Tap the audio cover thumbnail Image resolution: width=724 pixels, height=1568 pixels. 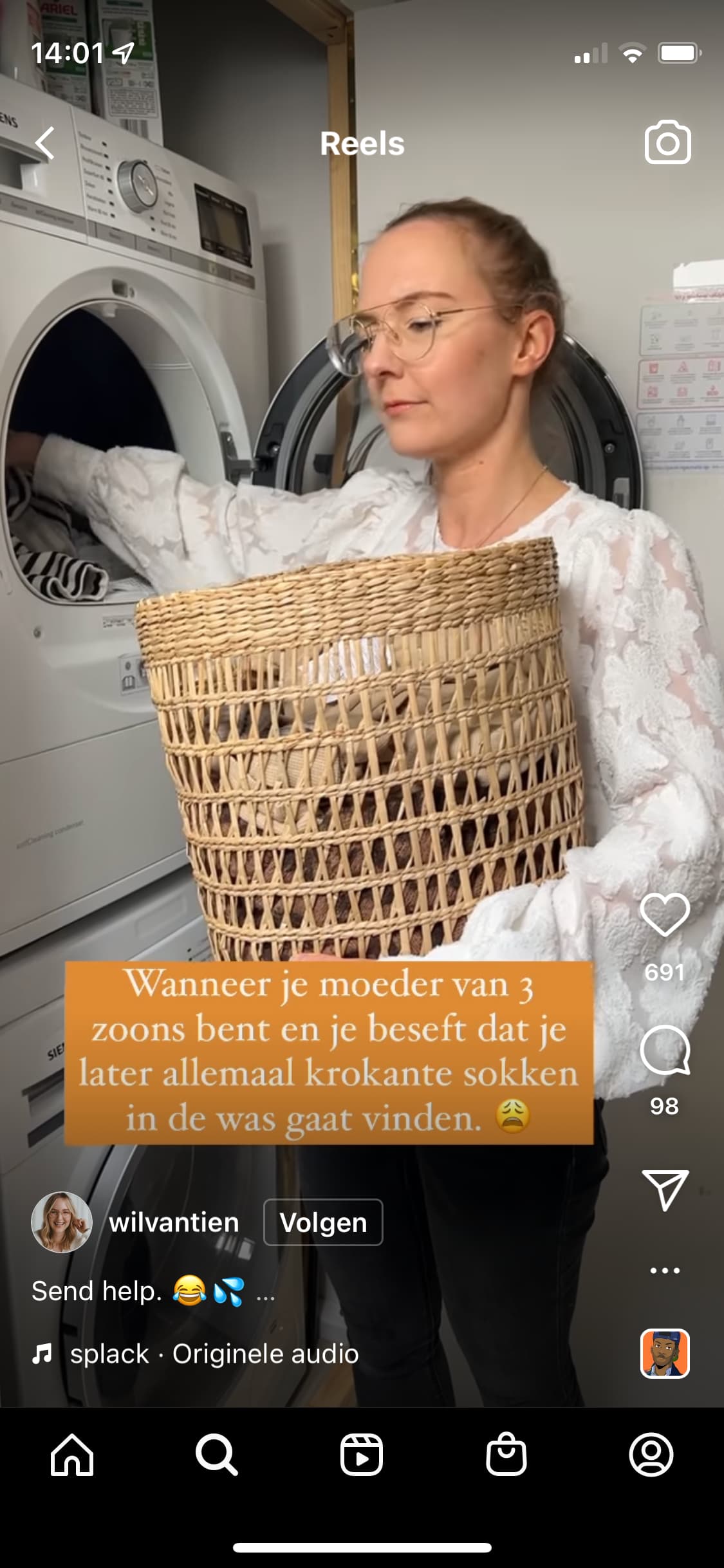pos(665,1354)
